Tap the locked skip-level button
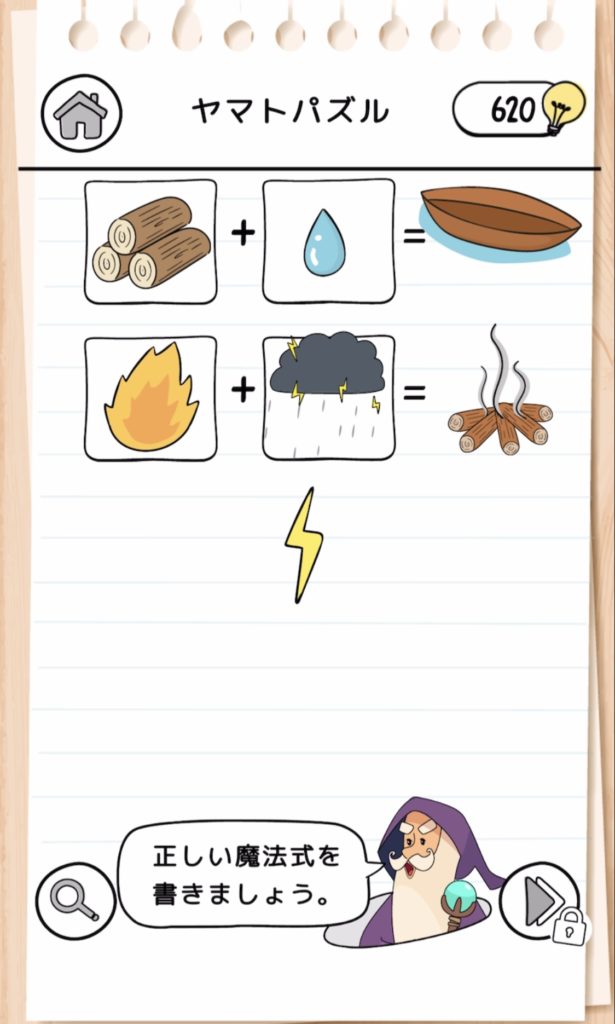Screen dimensions: 615x1024 point(541,901)
